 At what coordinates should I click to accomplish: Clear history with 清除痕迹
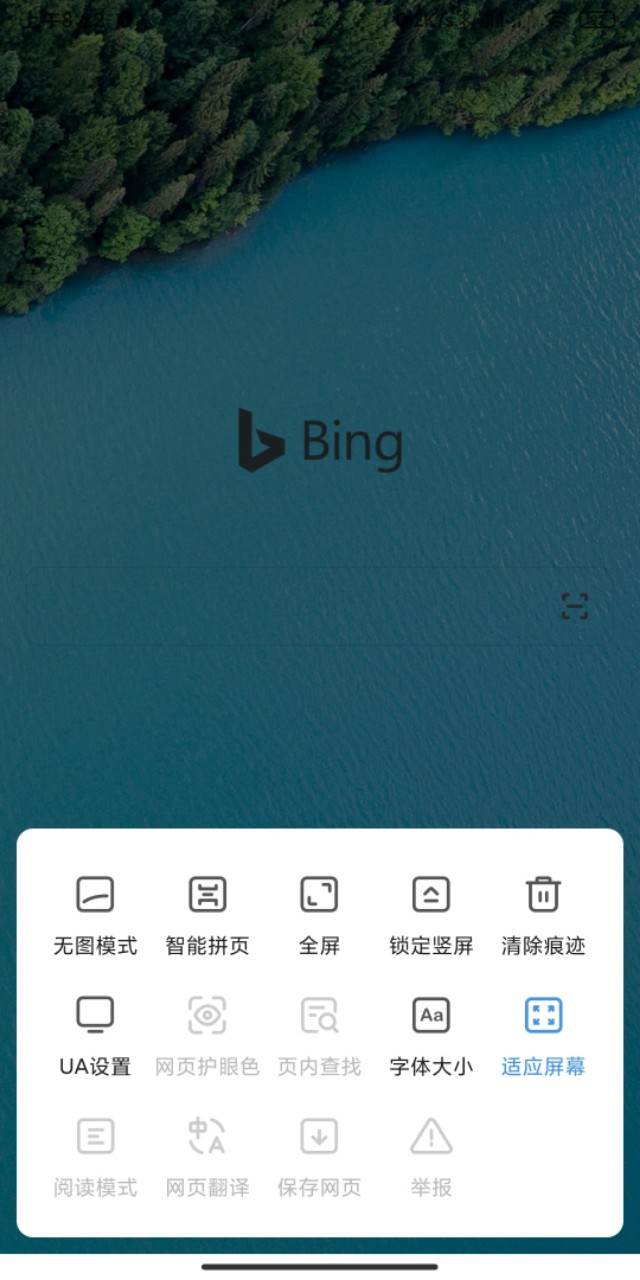point(543,914)
